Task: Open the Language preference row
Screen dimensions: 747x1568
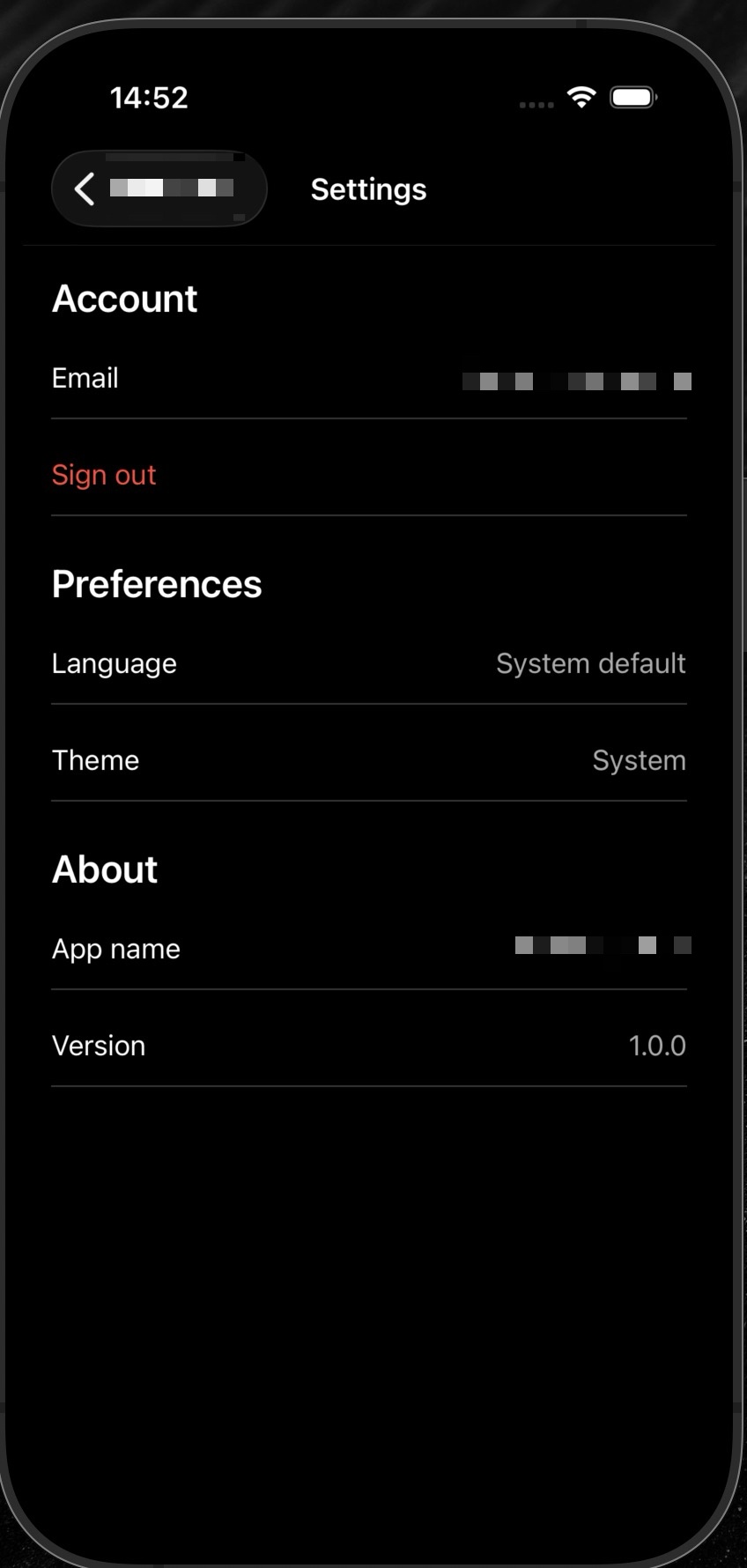Action: 369,663
